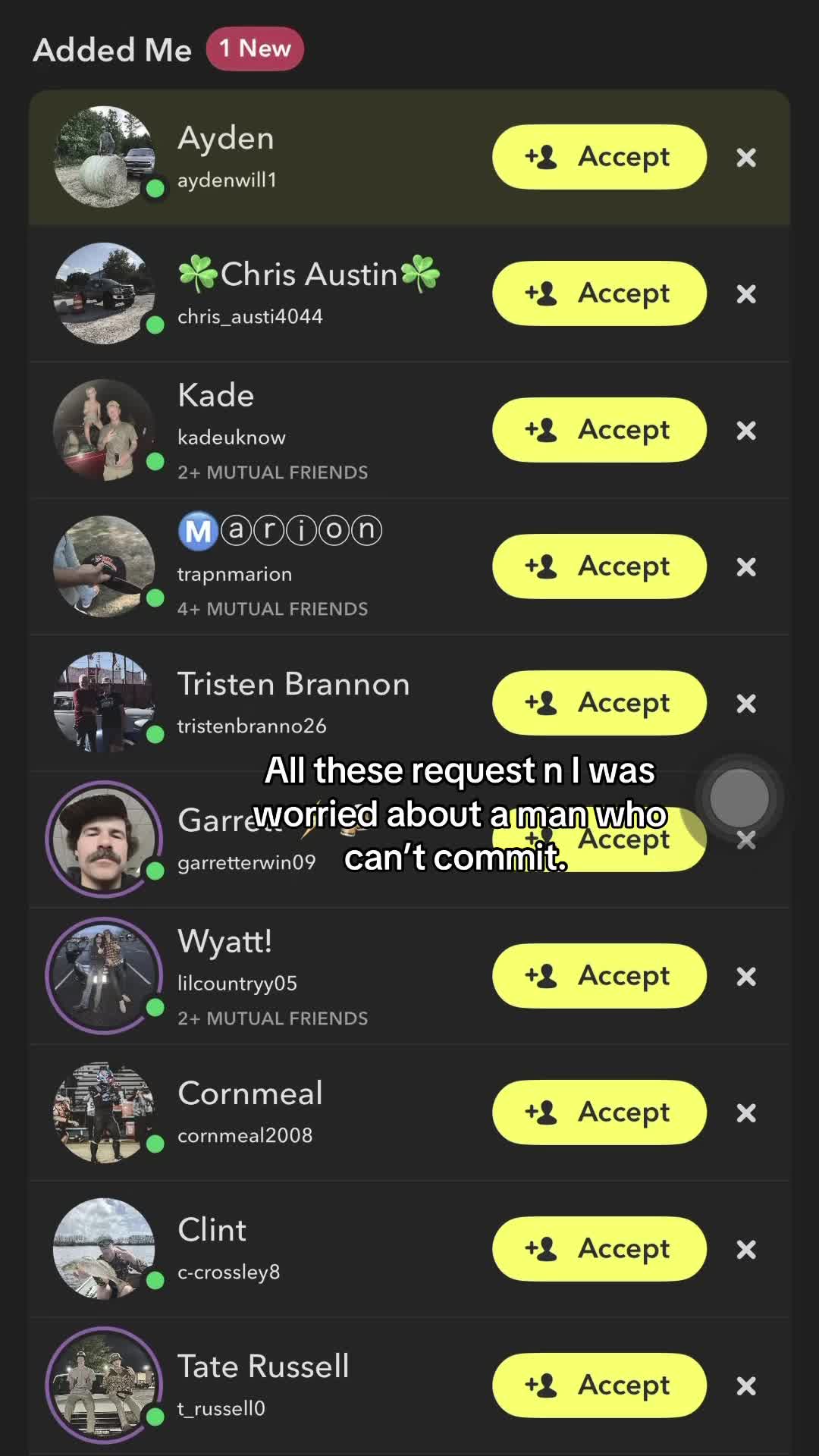
Task: Dismiss Tristen Brannon's request
Action: pos(746,704)
